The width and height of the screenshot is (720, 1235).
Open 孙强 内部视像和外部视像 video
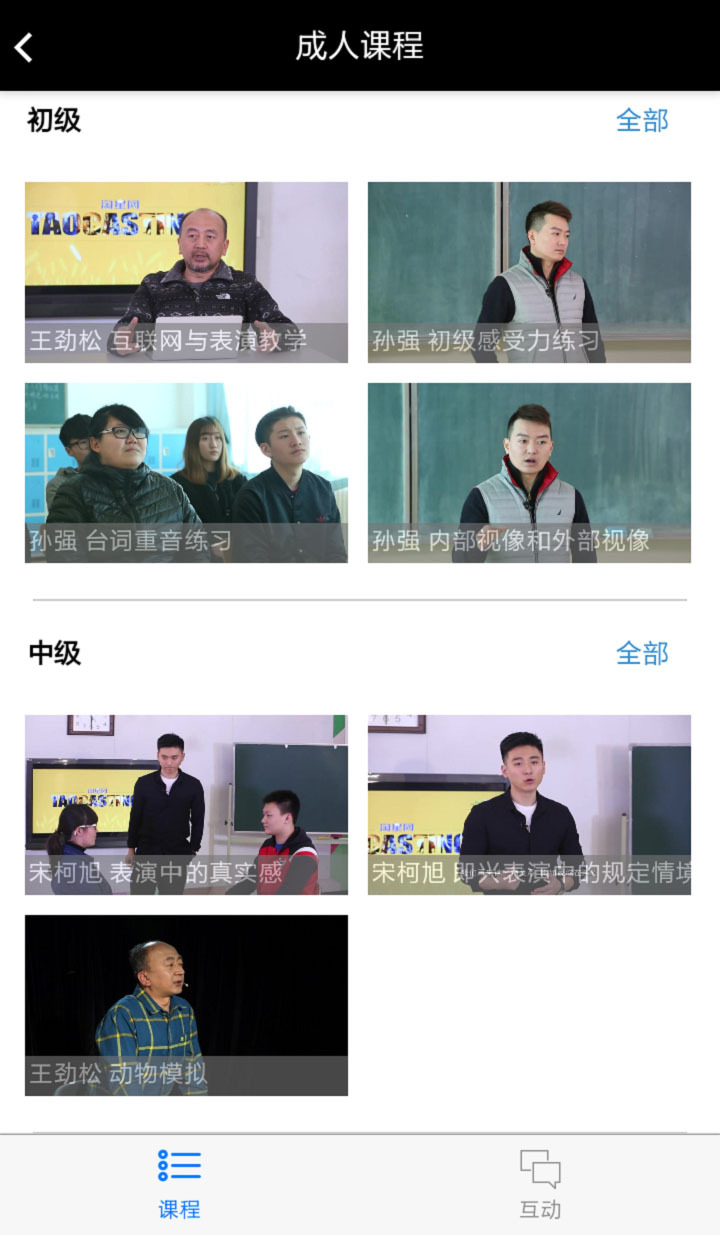click(x=529, y=473)
